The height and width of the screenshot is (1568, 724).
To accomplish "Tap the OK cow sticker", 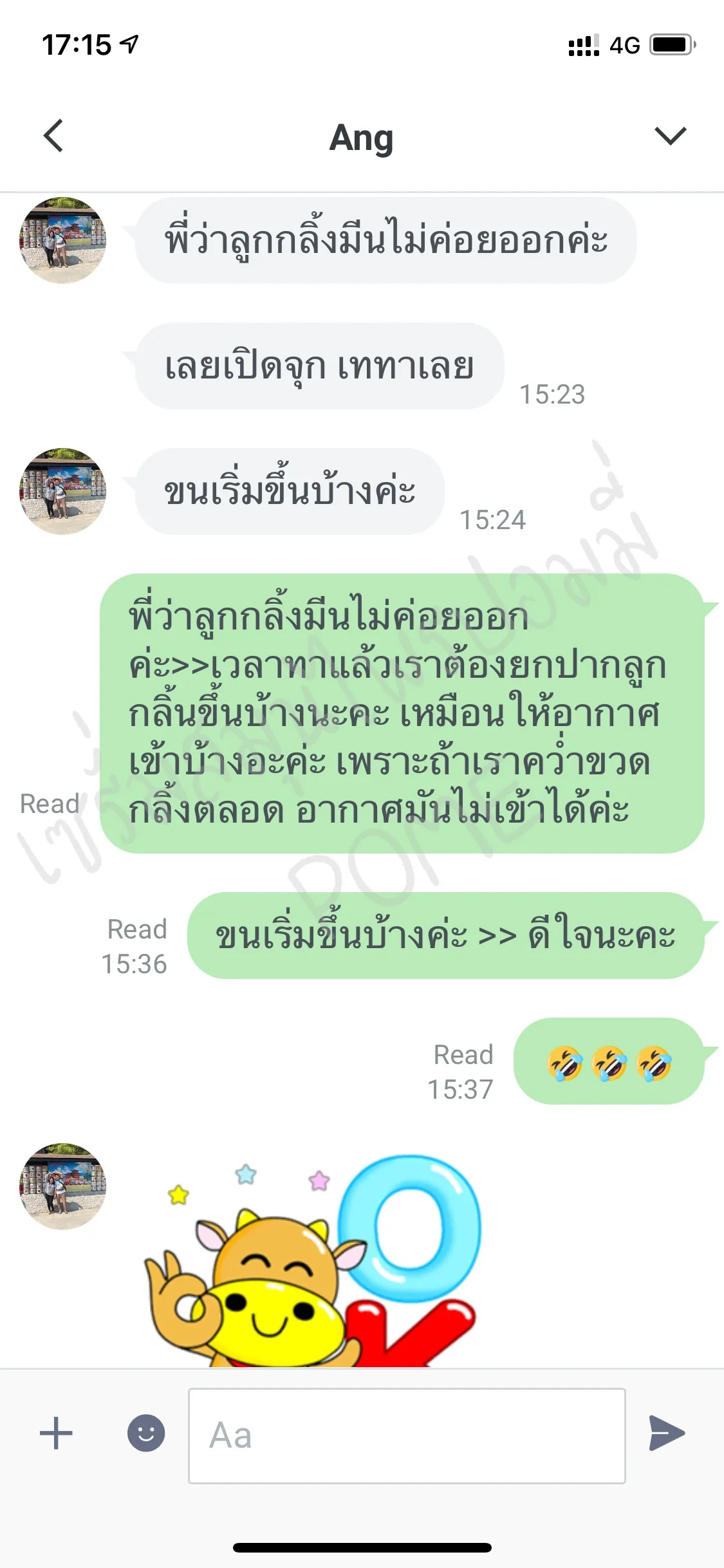I will coord(313,1262).
